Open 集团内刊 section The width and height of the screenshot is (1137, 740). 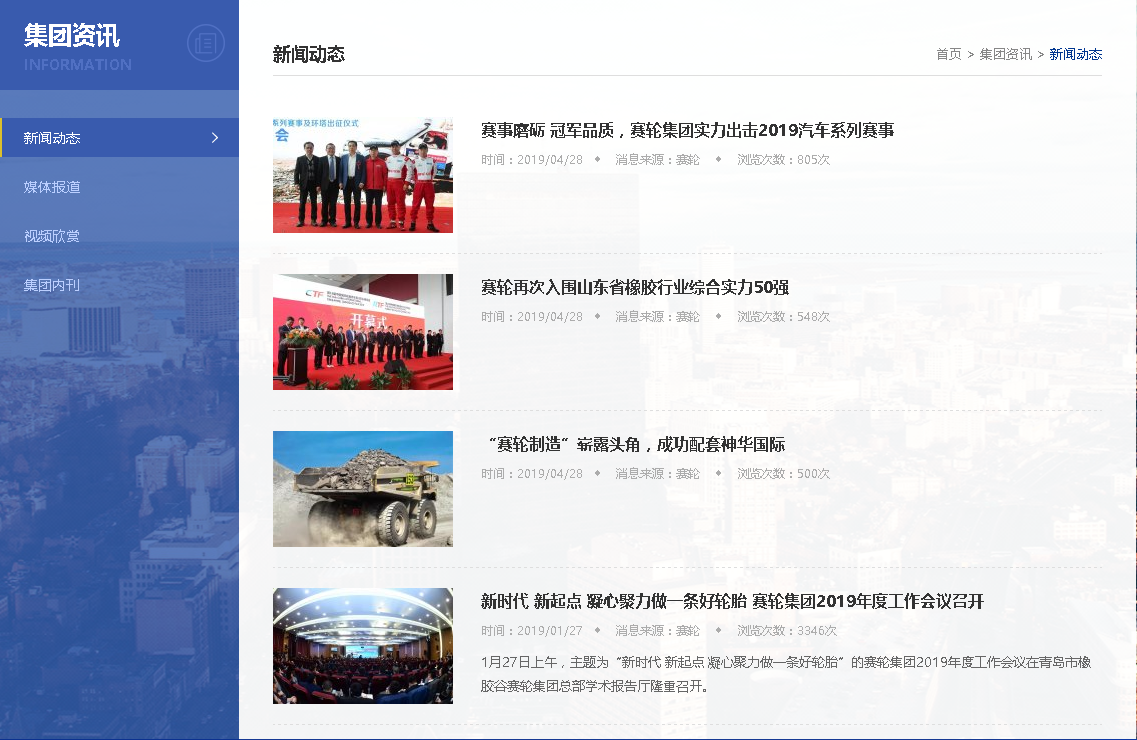(52, 285)
